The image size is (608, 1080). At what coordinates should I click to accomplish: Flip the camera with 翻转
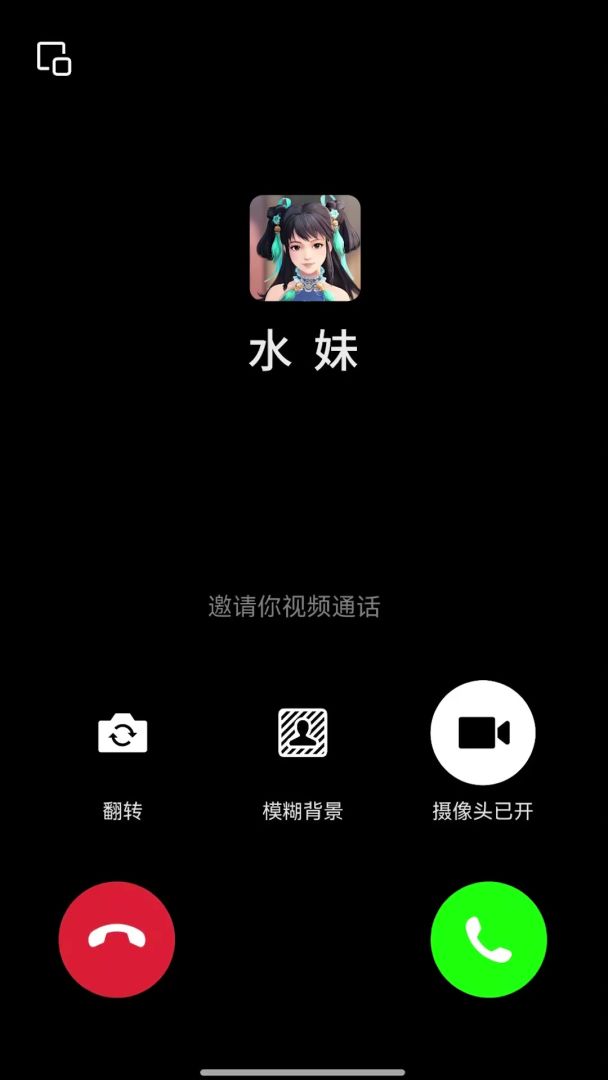click(x=123, y=735)
